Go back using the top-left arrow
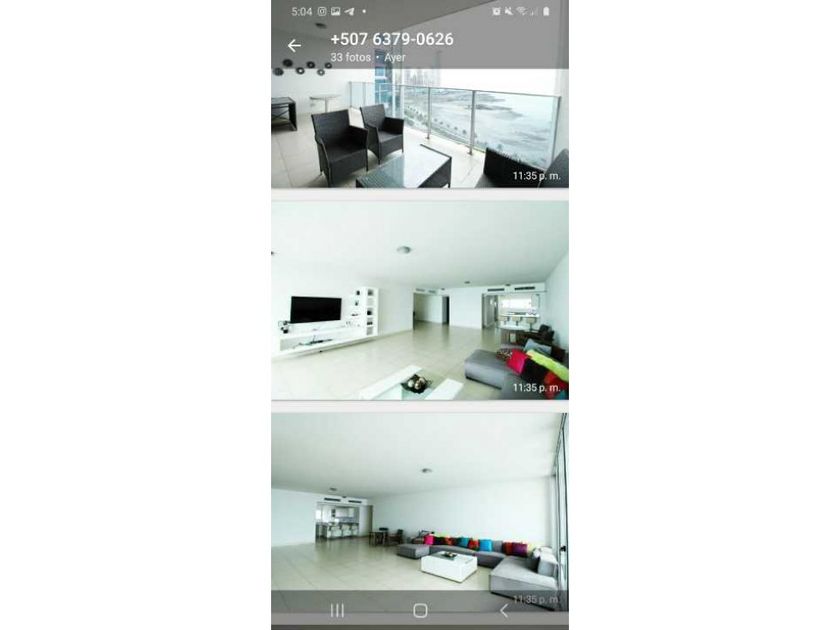 (294, 46)
